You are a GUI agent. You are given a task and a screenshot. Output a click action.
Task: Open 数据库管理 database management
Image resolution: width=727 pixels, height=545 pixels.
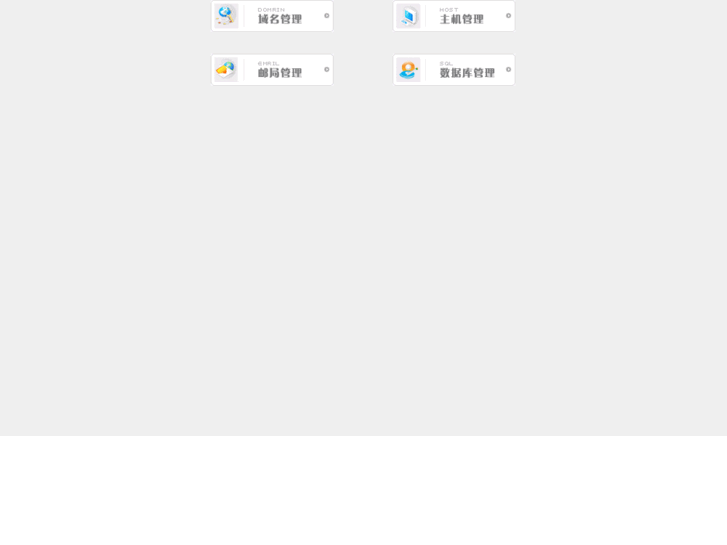click(454, 70)
